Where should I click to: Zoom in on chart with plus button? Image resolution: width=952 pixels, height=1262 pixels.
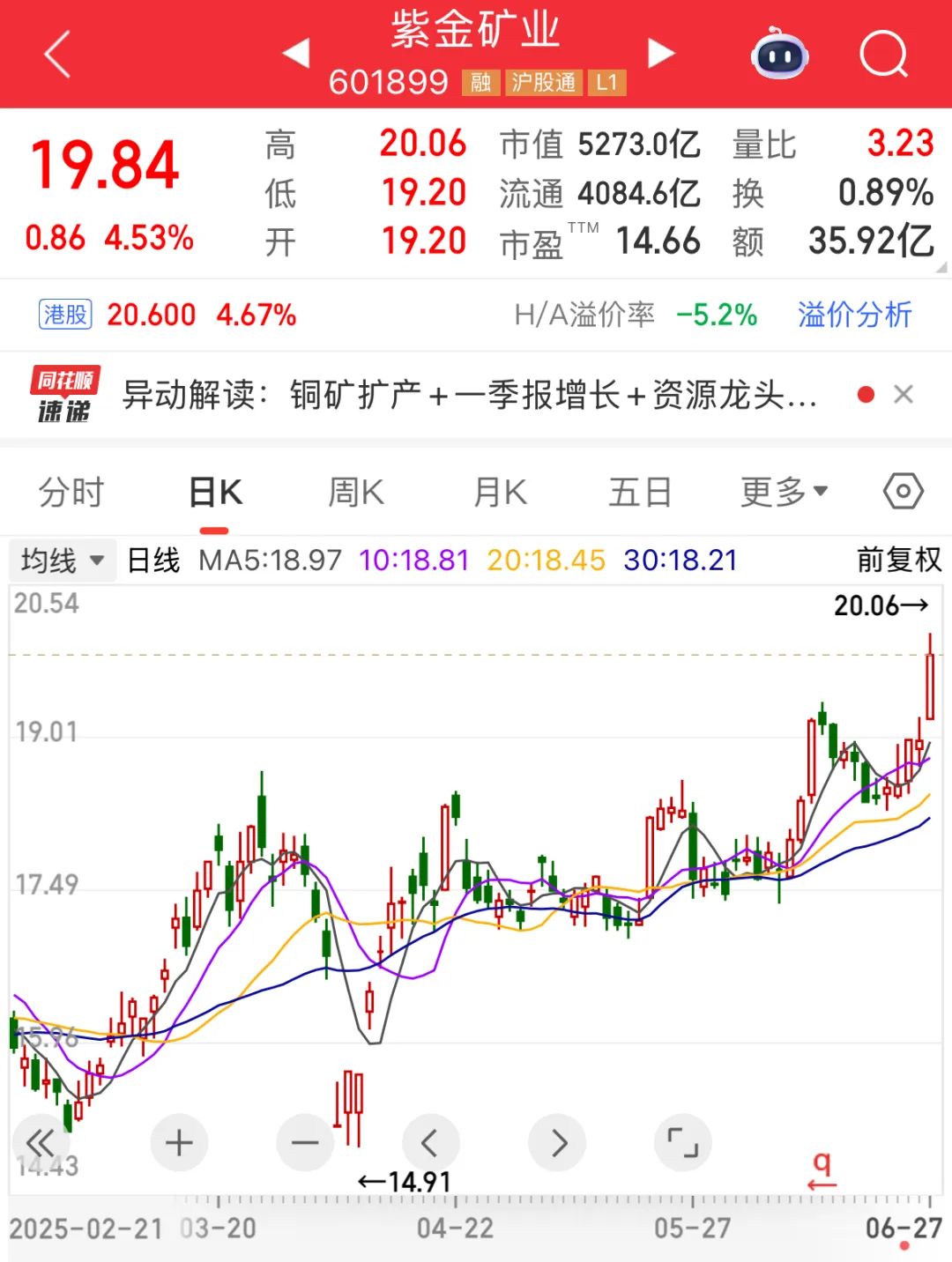tap(179, 1142)
